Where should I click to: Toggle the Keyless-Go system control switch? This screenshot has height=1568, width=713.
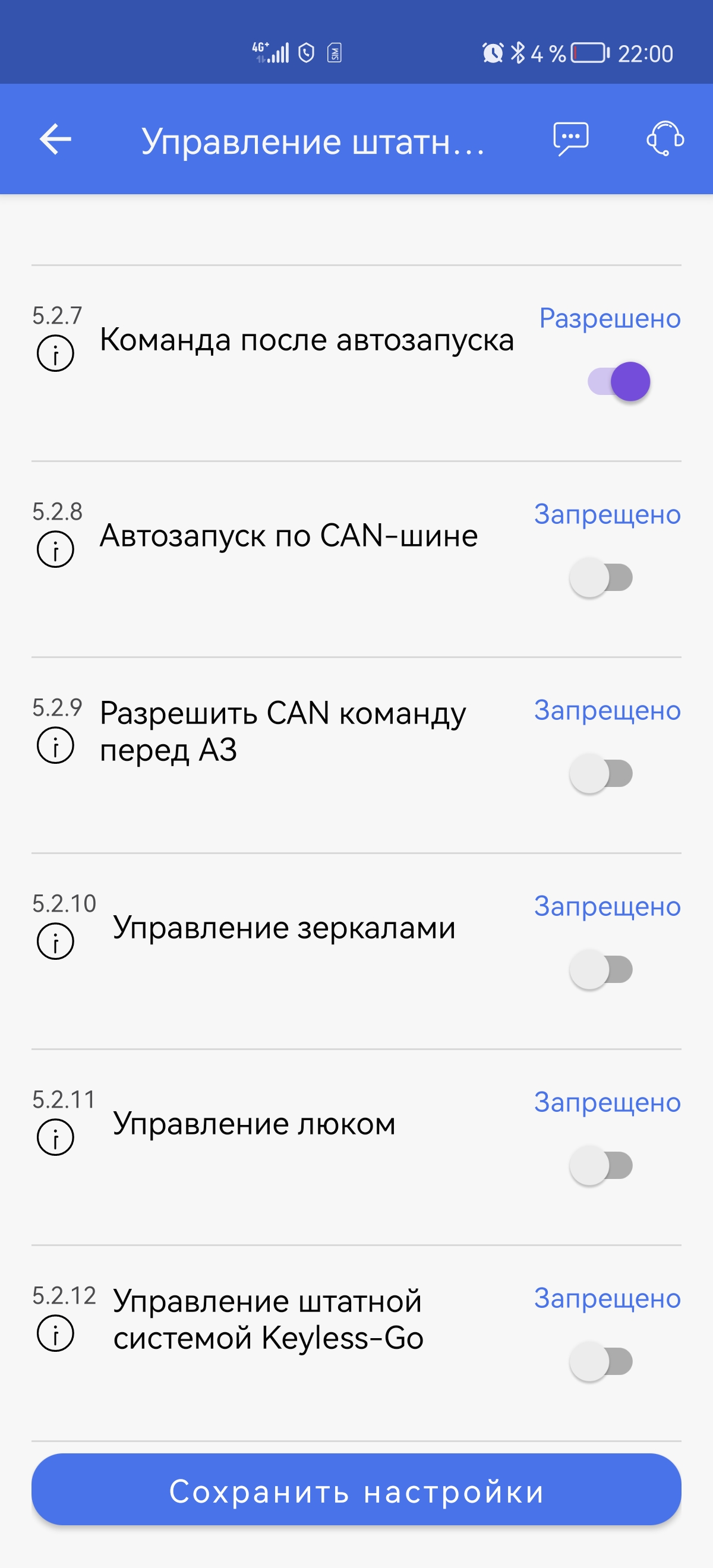click(x=601, y=1362)
